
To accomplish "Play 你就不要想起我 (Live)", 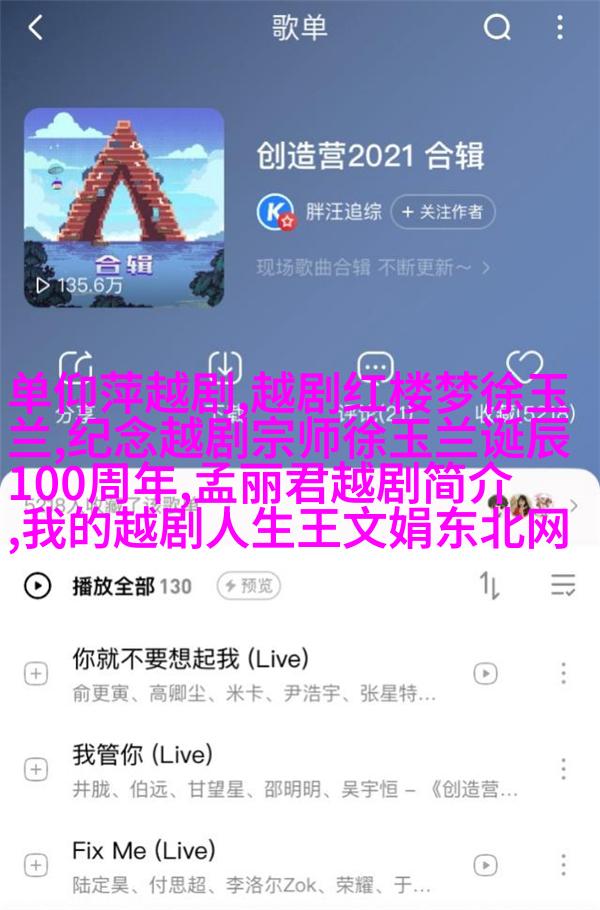I will (x=190, y=659).
